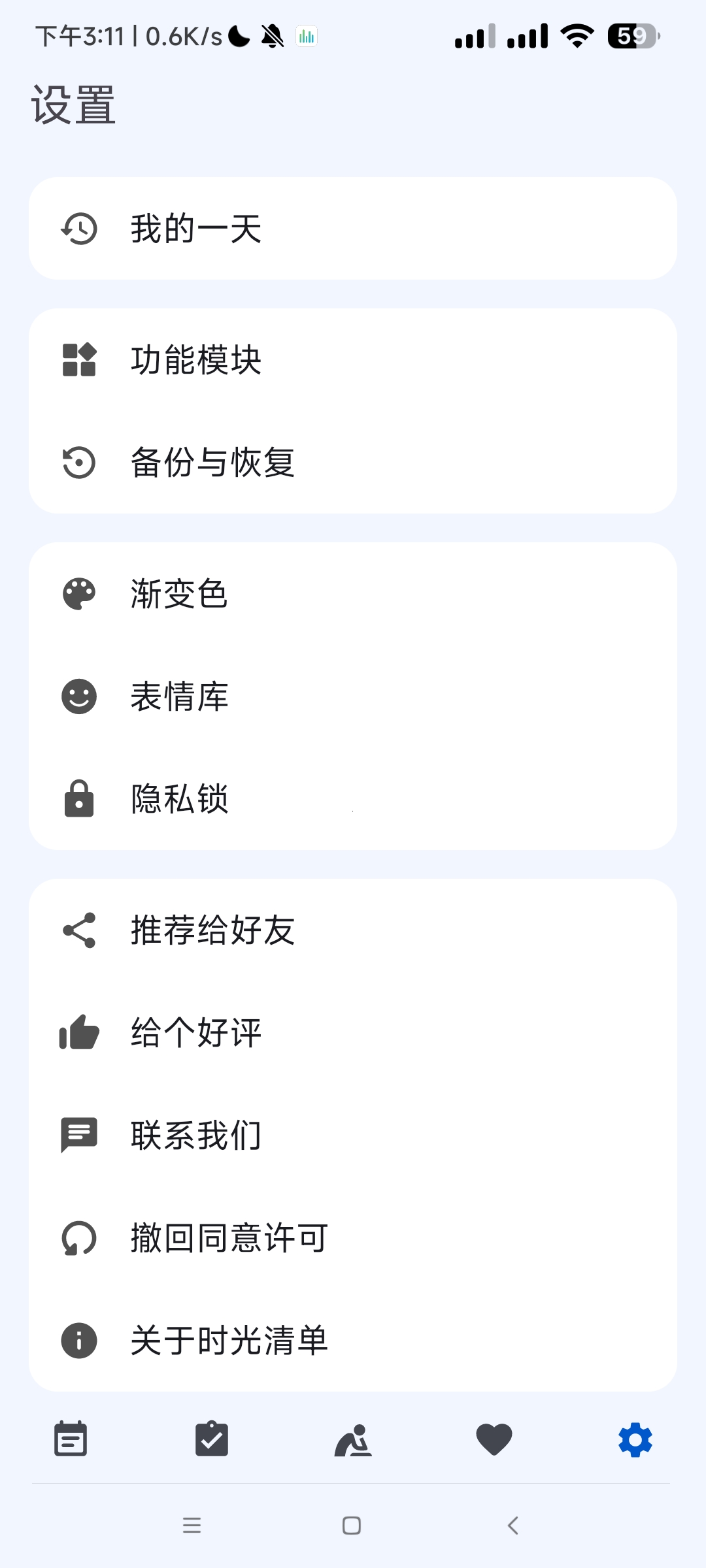Open 我的一天 (My Day)
This screenshot has width=706, height=1568.
(x=353, y=229)
